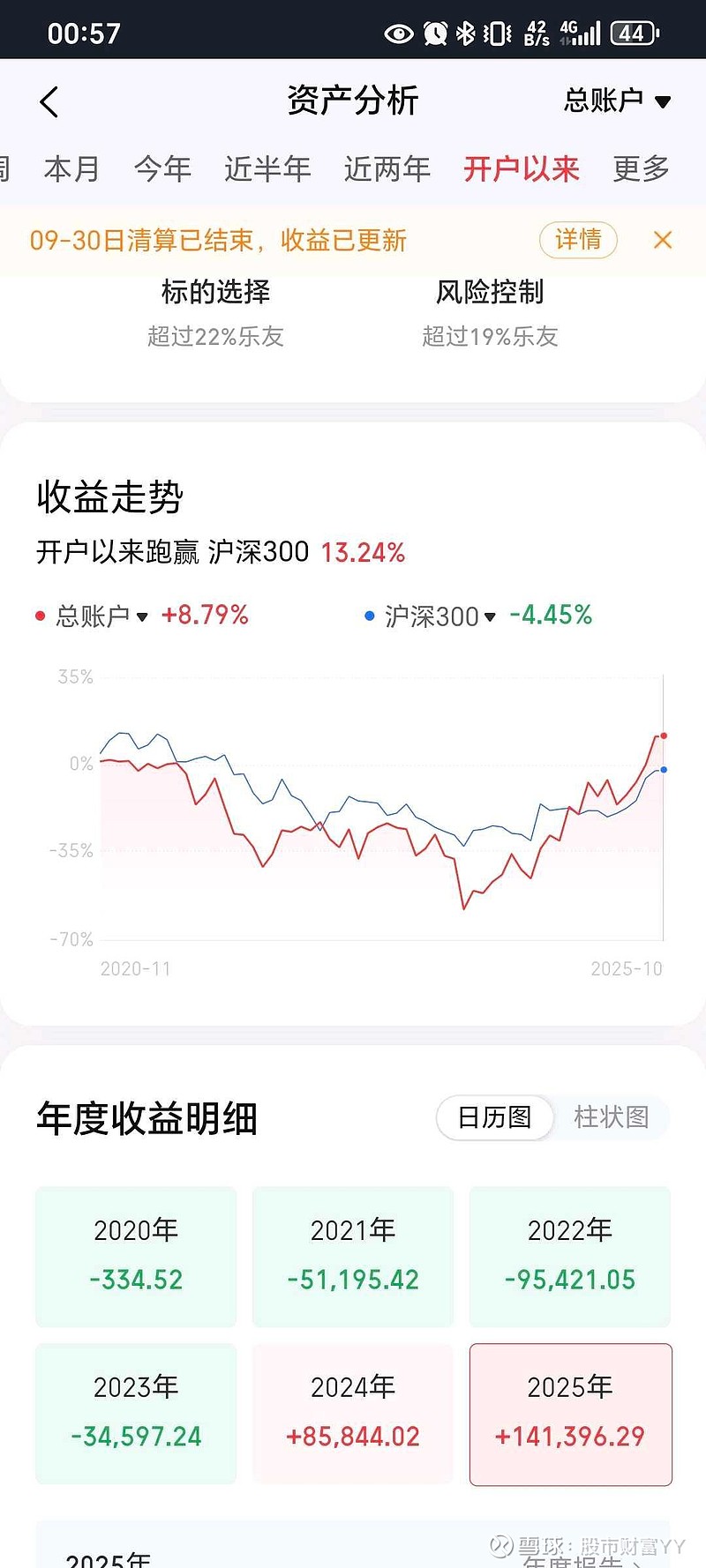706x1568 pixels.
Task: Change the 总账户 chart series dropdown
Action: click(x=101, y=616)
